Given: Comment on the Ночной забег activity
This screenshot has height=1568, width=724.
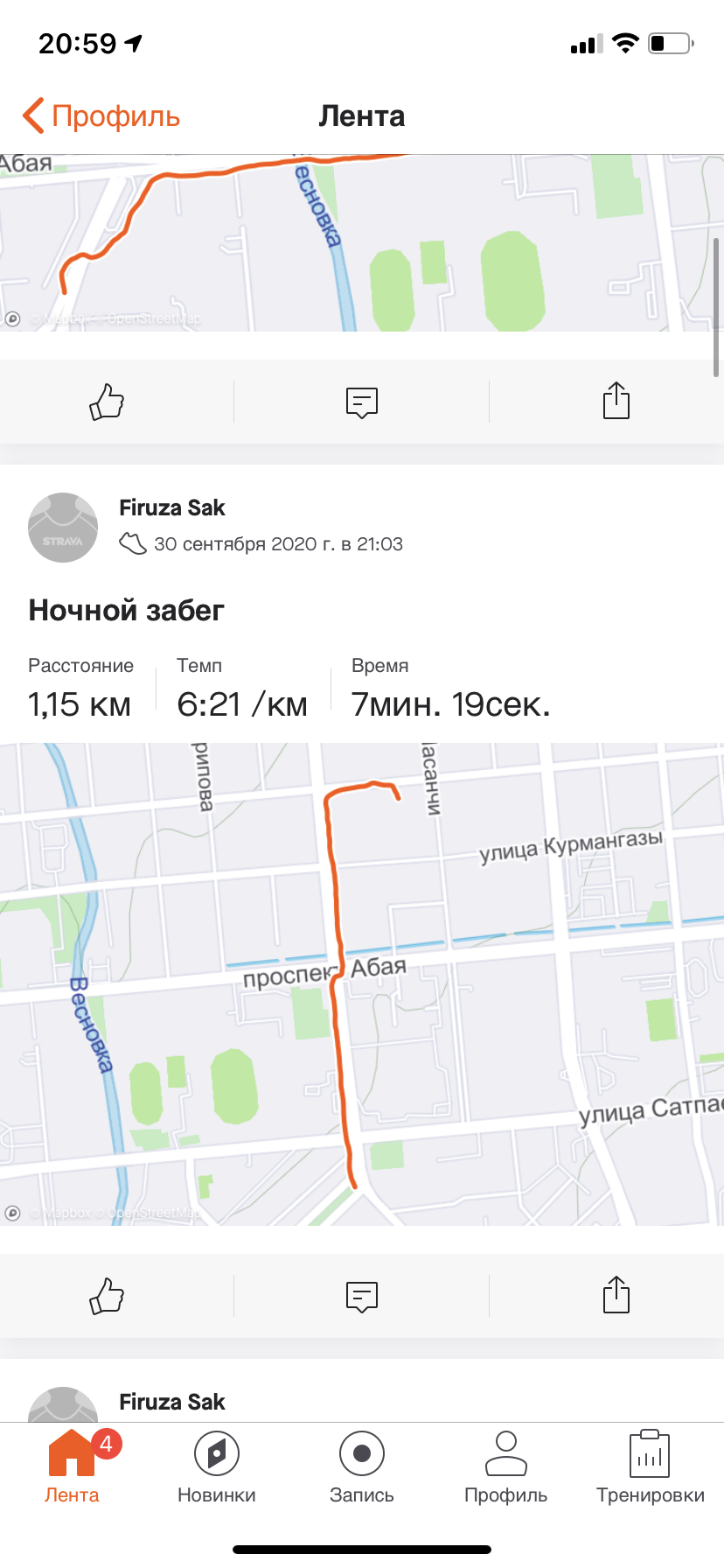Looking at the screenshot, I should pos(361,1296).
